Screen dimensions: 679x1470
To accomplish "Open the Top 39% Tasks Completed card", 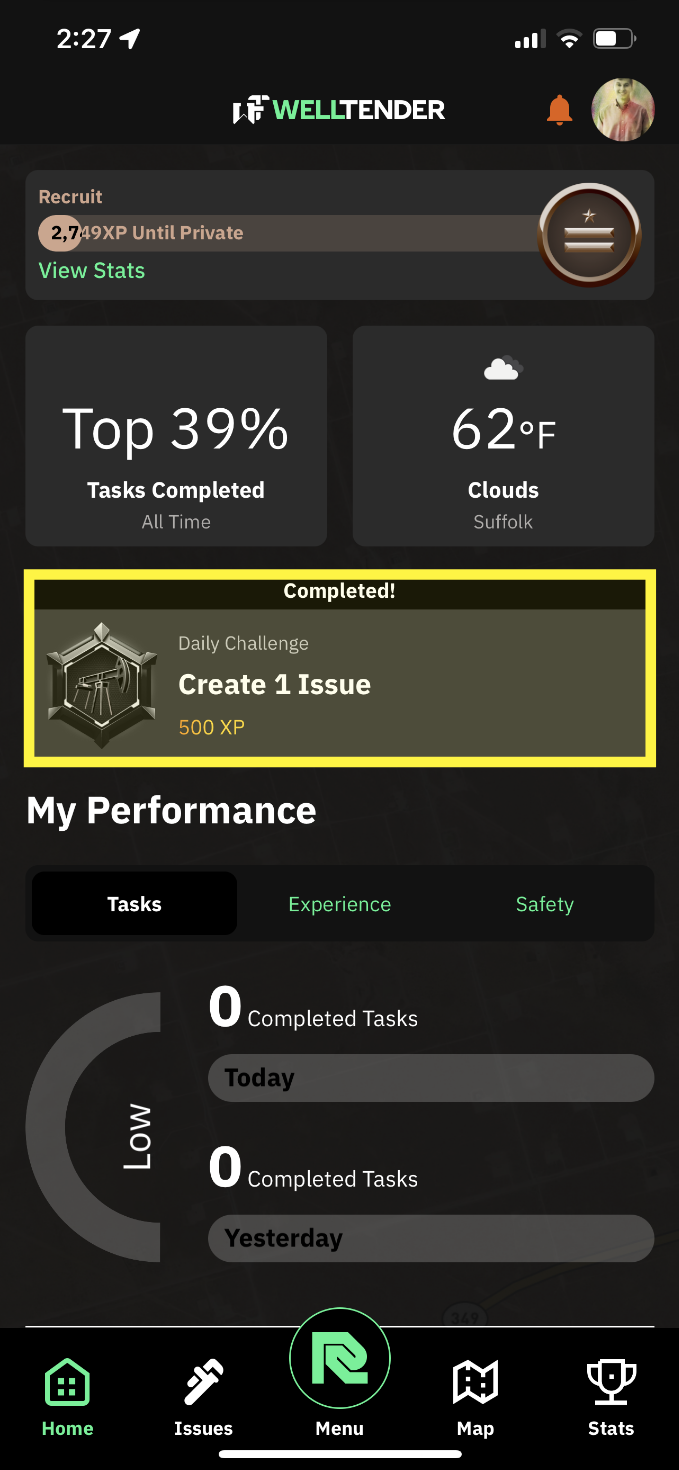I will (x=176, y=436).
